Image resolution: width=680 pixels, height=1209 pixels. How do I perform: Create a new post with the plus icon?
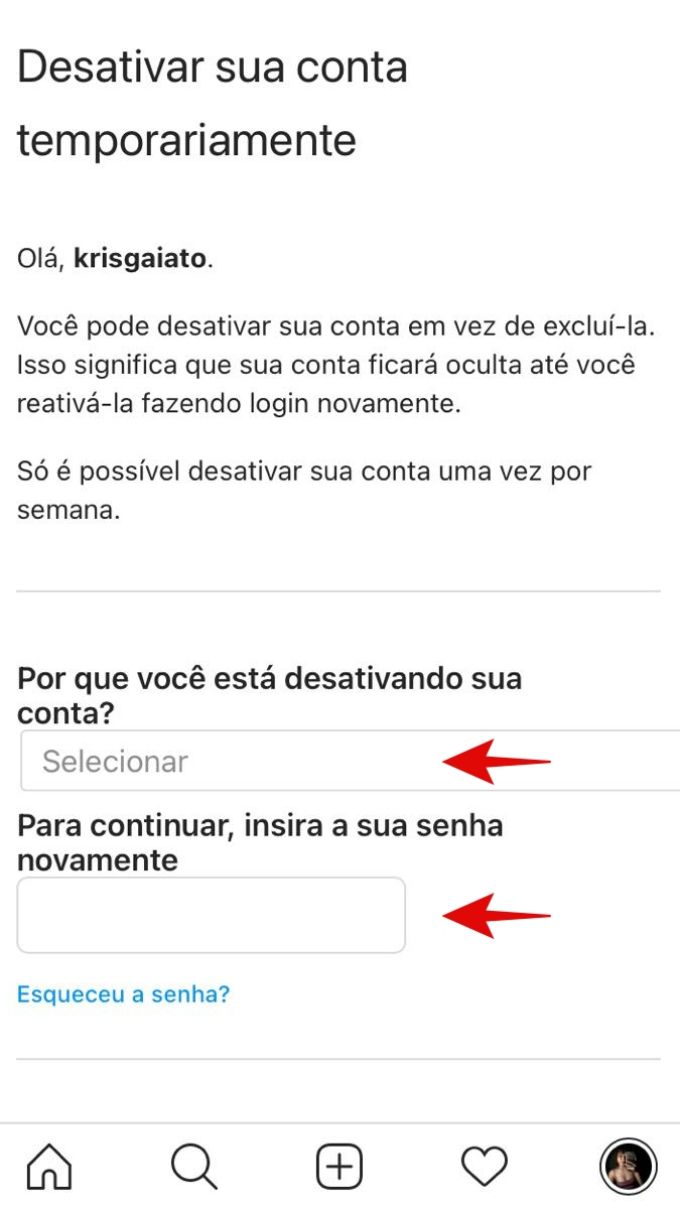[339, 1166]
